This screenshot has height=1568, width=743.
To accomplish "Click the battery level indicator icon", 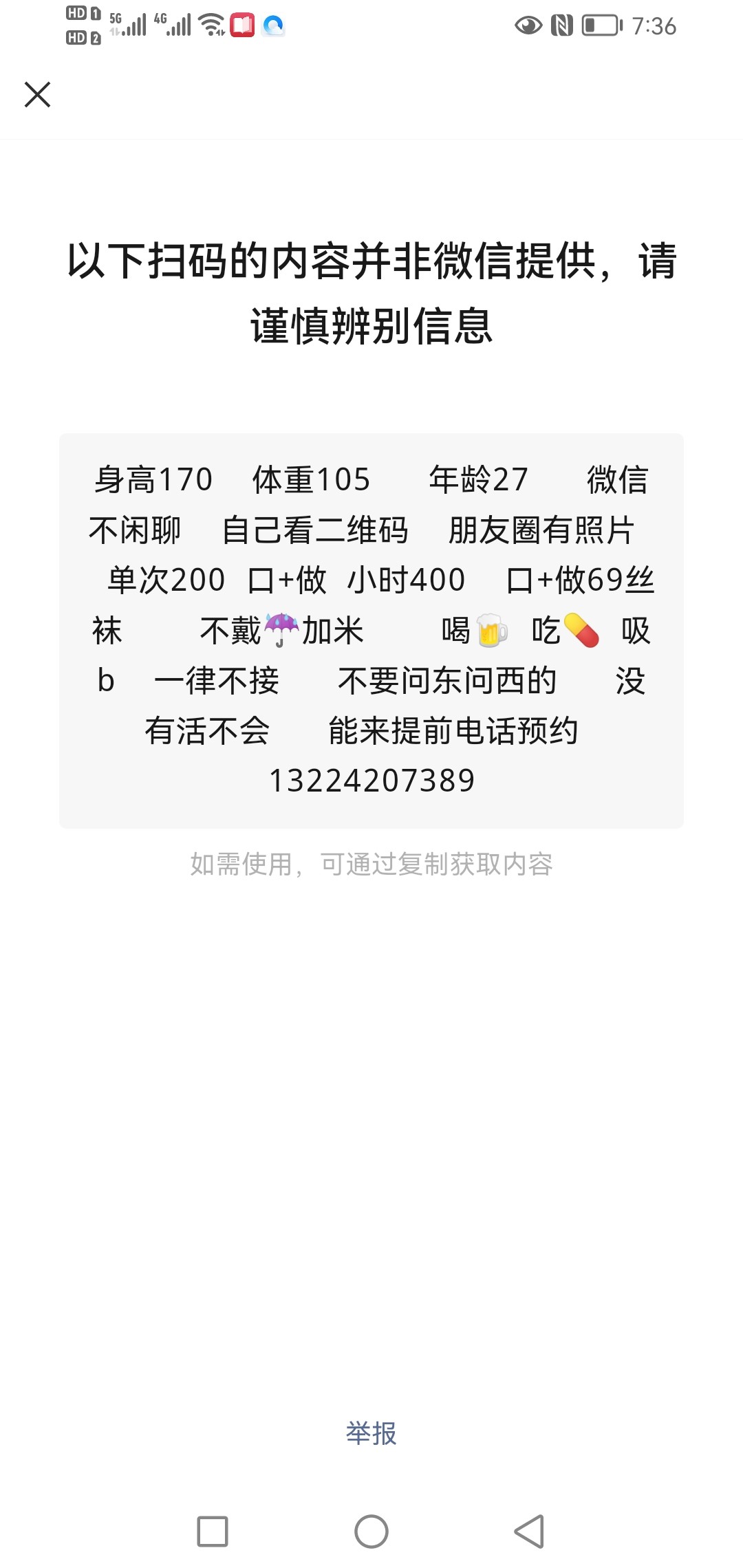I will [x=601, y=26].
